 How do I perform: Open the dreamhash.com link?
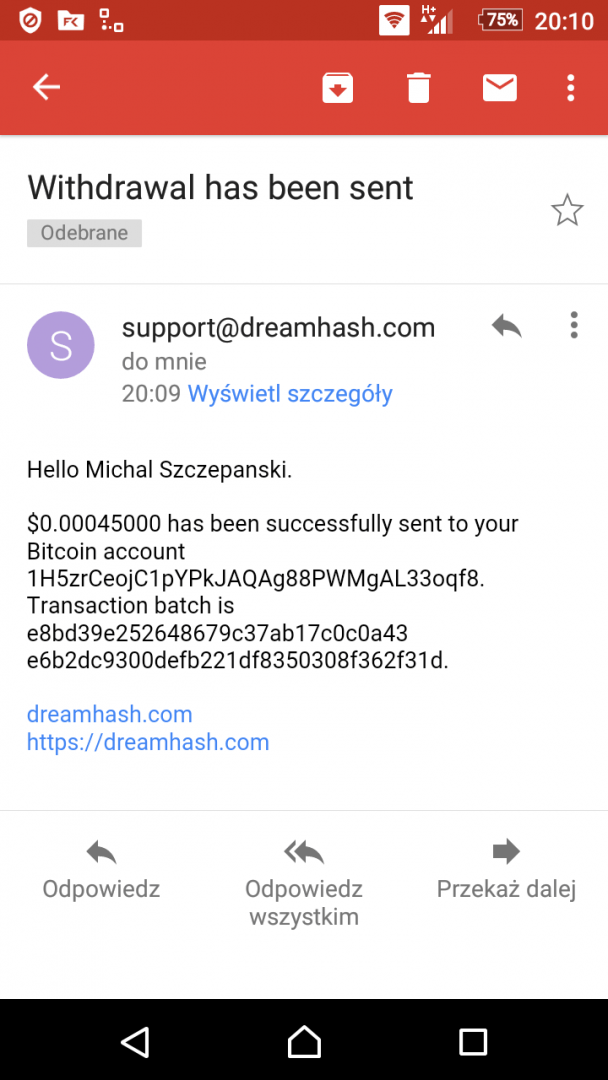point(109,714)
